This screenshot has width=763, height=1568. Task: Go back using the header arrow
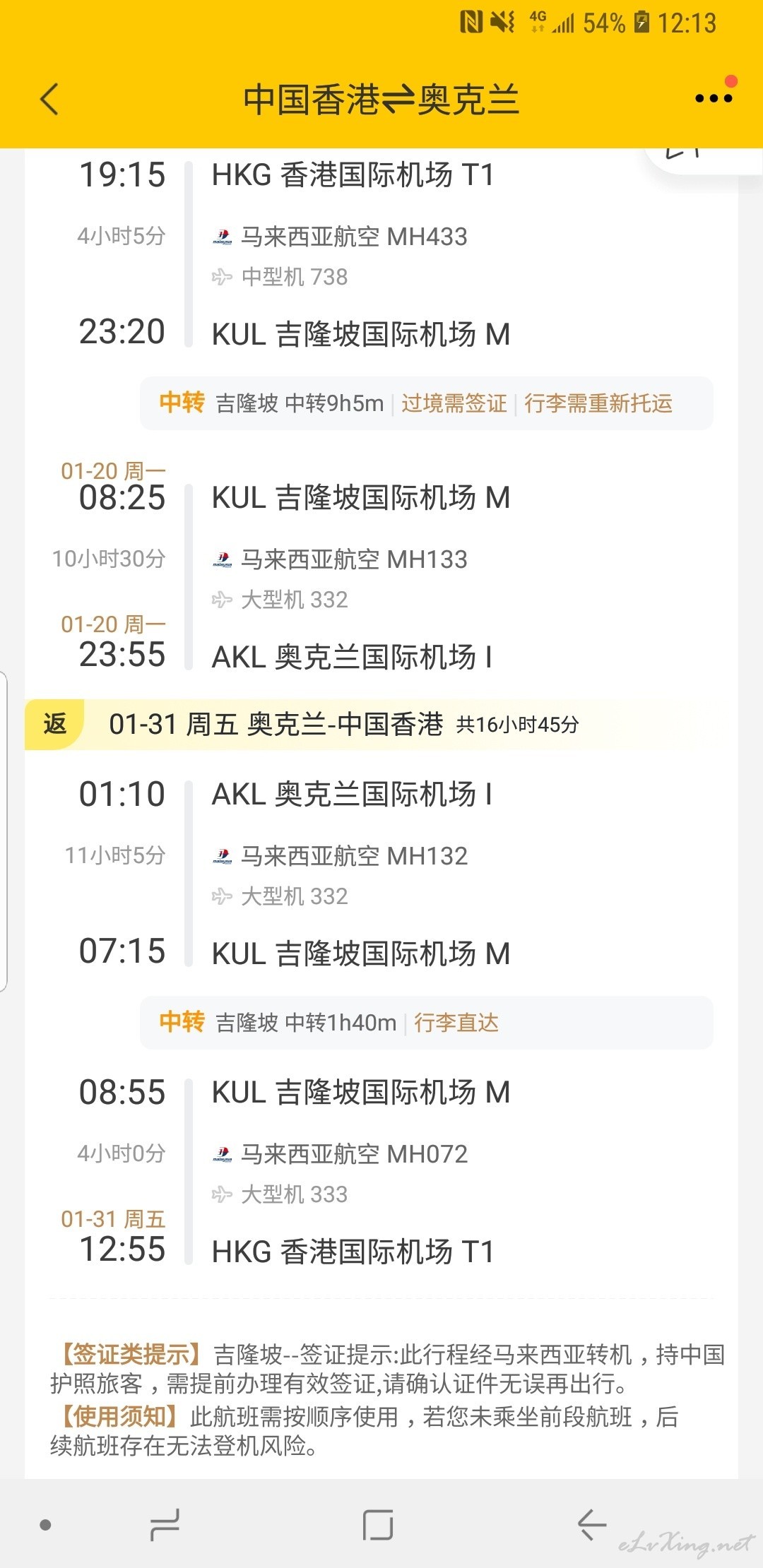(49, 99)
